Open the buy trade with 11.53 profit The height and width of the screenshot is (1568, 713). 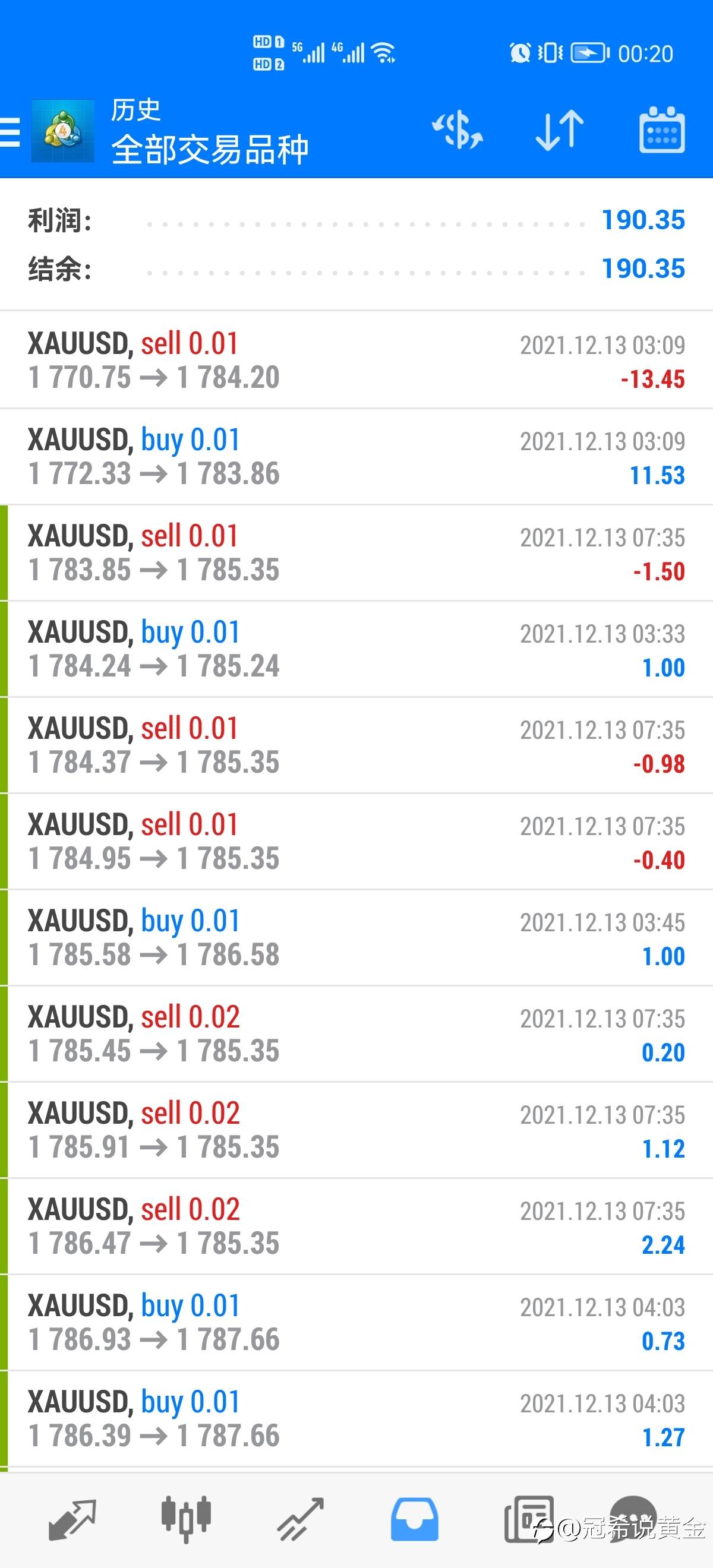pos(356,457)
